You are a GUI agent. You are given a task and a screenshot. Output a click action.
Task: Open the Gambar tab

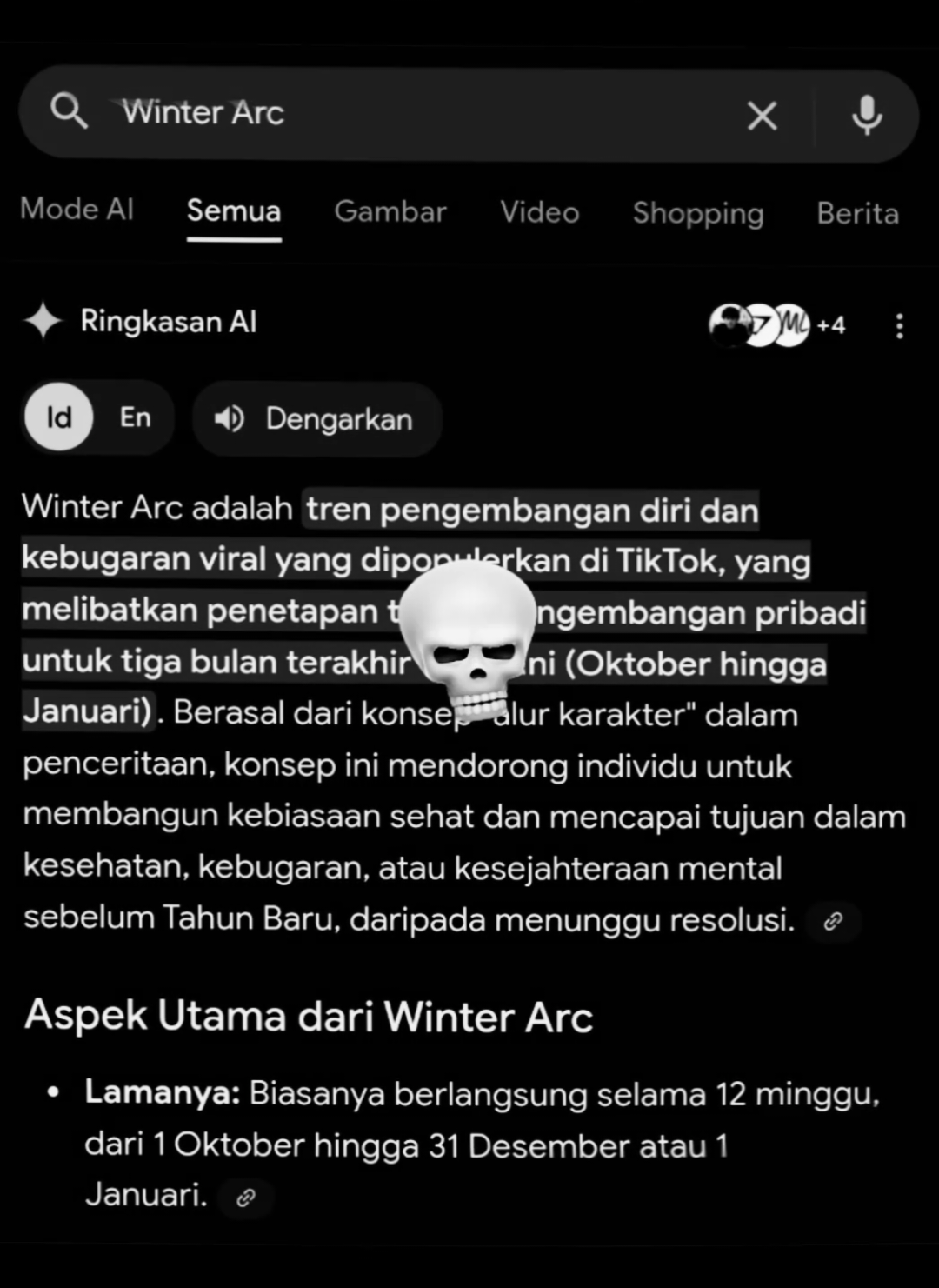tap(390, 211)
